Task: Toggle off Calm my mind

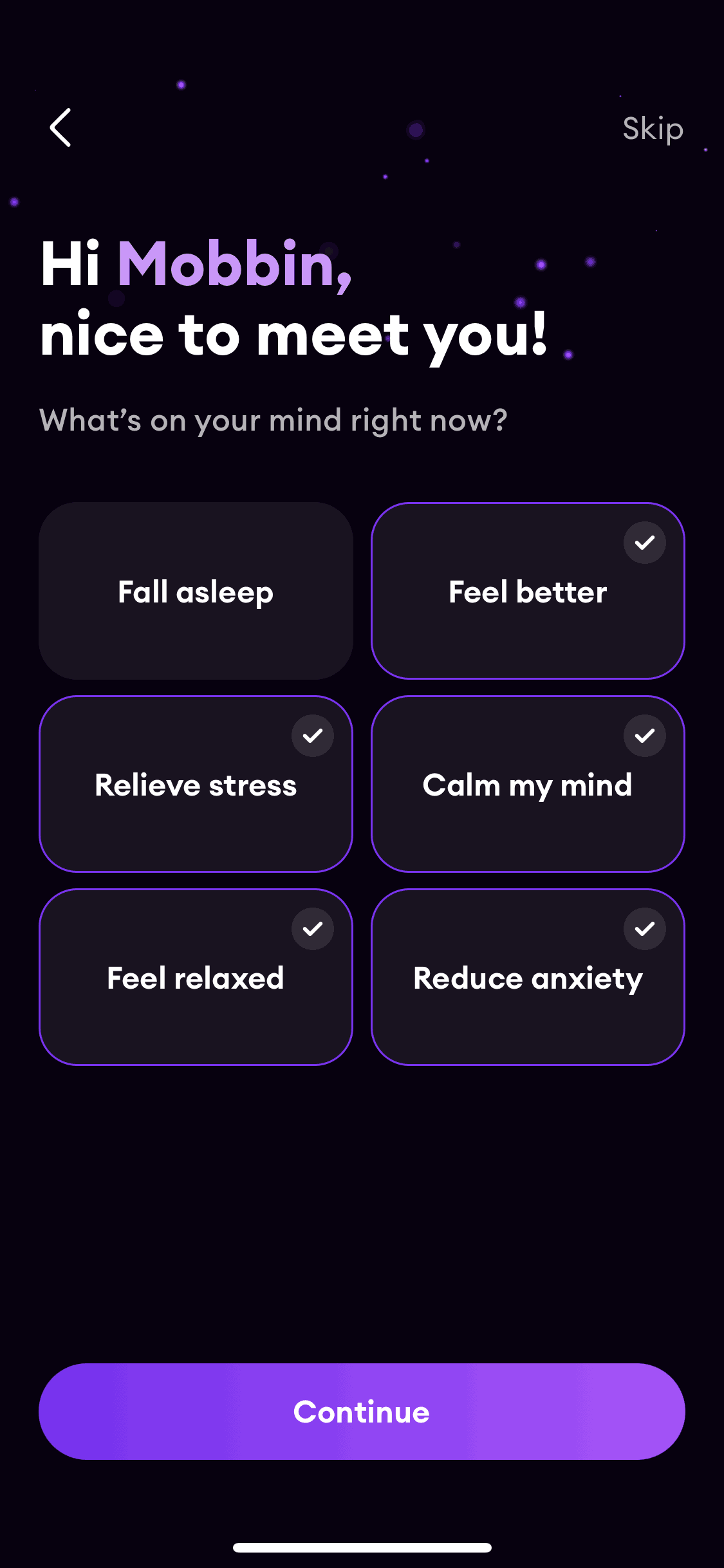Action: point(528,784)
